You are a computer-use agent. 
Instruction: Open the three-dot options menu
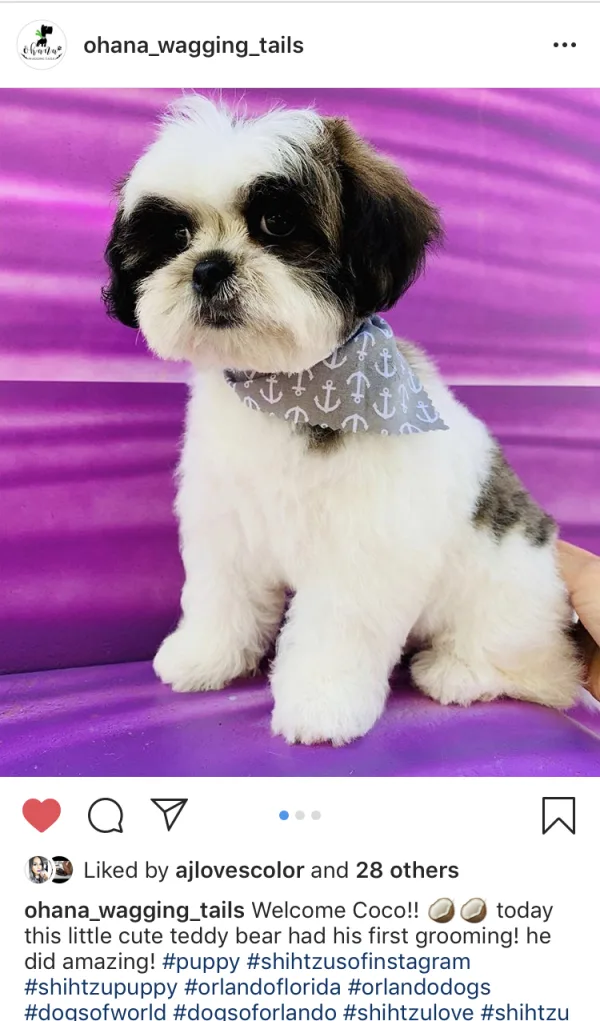[x=564, y=45]
